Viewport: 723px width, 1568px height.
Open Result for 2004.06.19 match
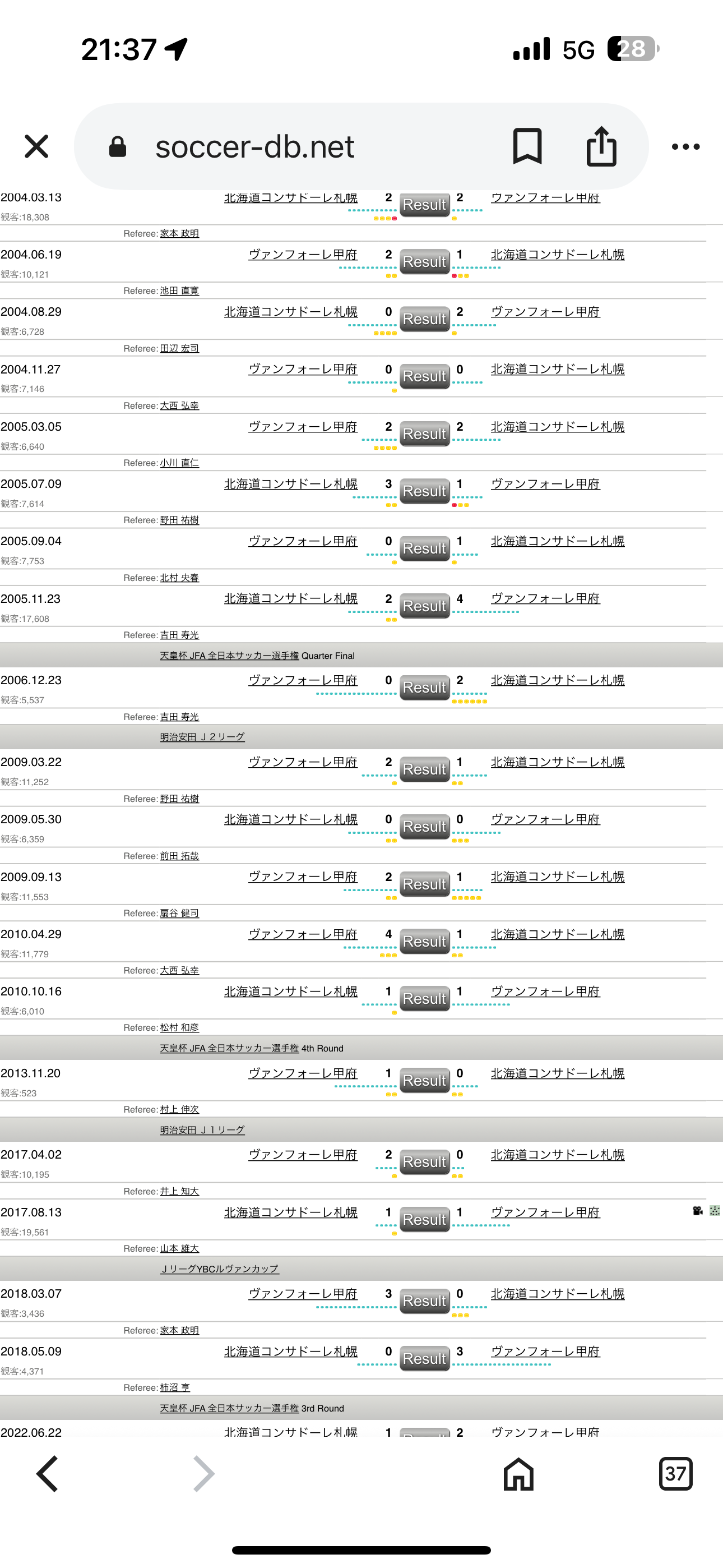(x=425, y=262)
